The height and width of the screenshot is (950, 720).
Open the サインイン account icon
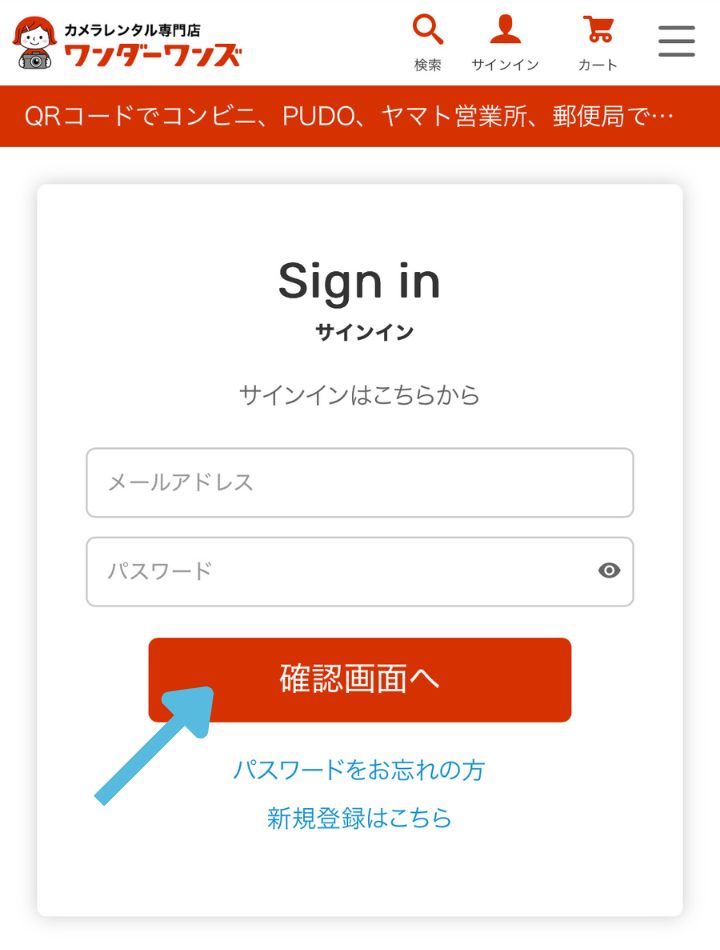tap(505, 41)
